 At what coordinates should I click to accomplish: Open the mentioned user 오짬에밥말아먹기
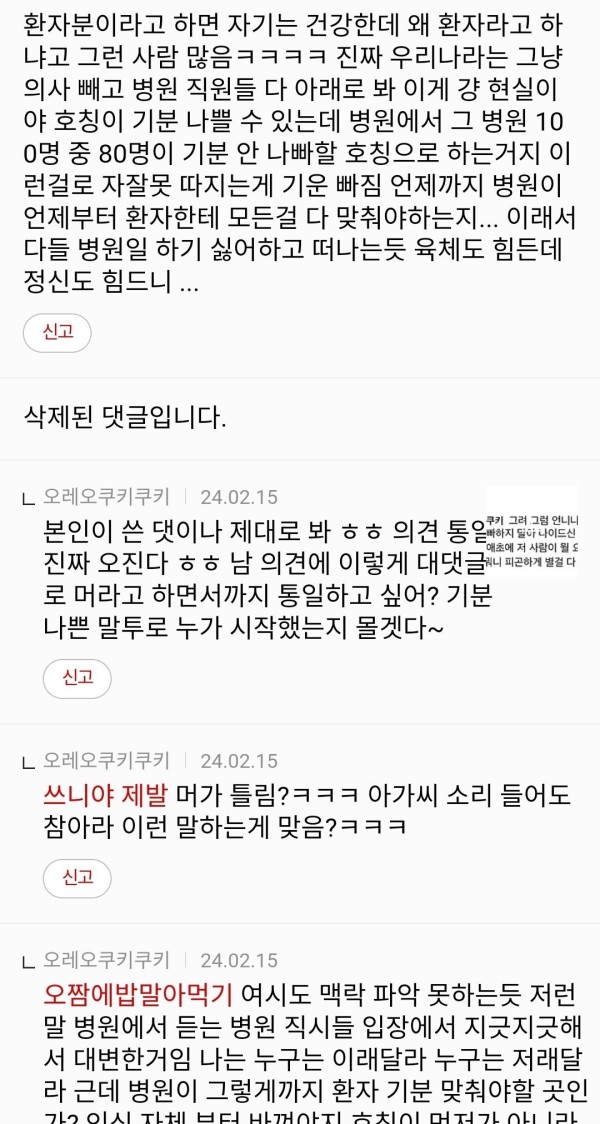point(138,994)
